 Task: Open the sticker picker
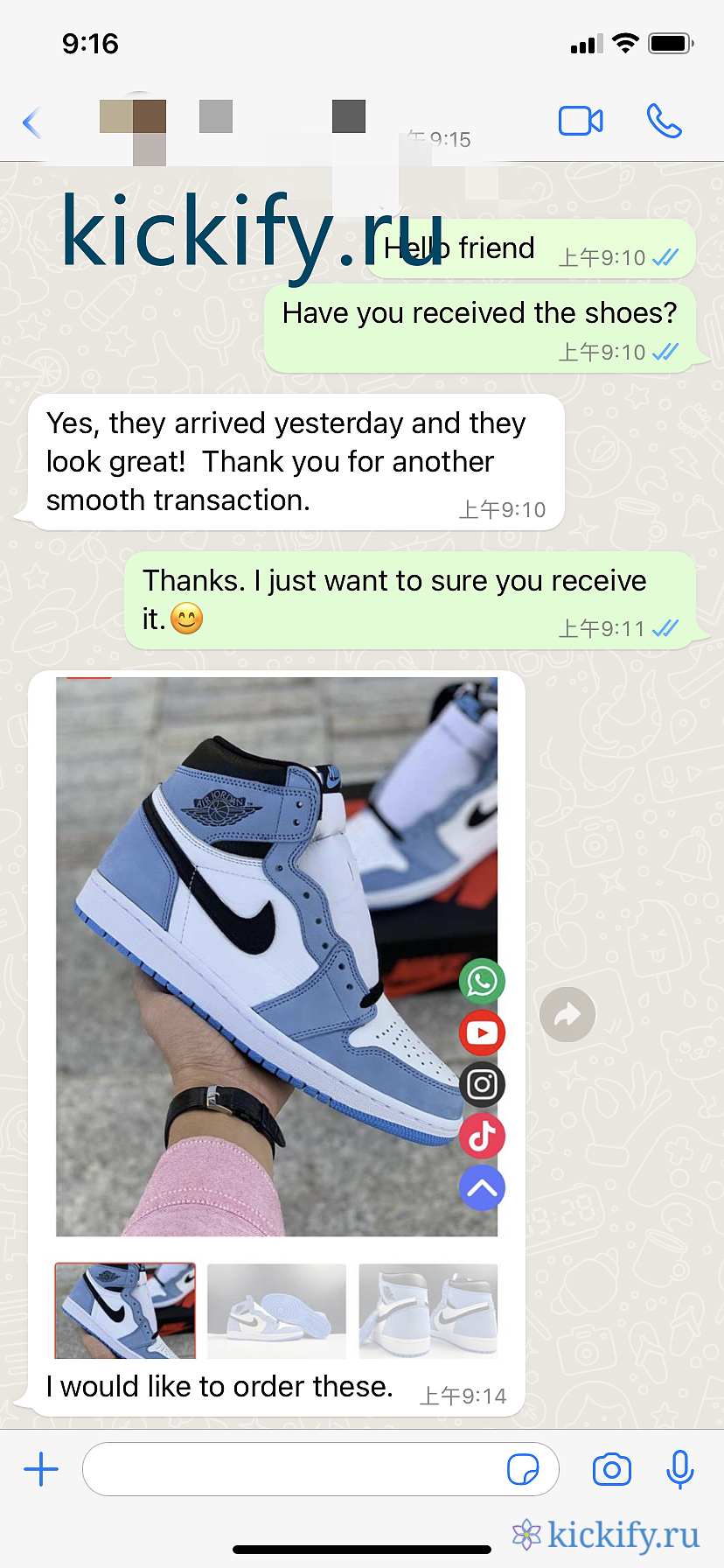523,1469
